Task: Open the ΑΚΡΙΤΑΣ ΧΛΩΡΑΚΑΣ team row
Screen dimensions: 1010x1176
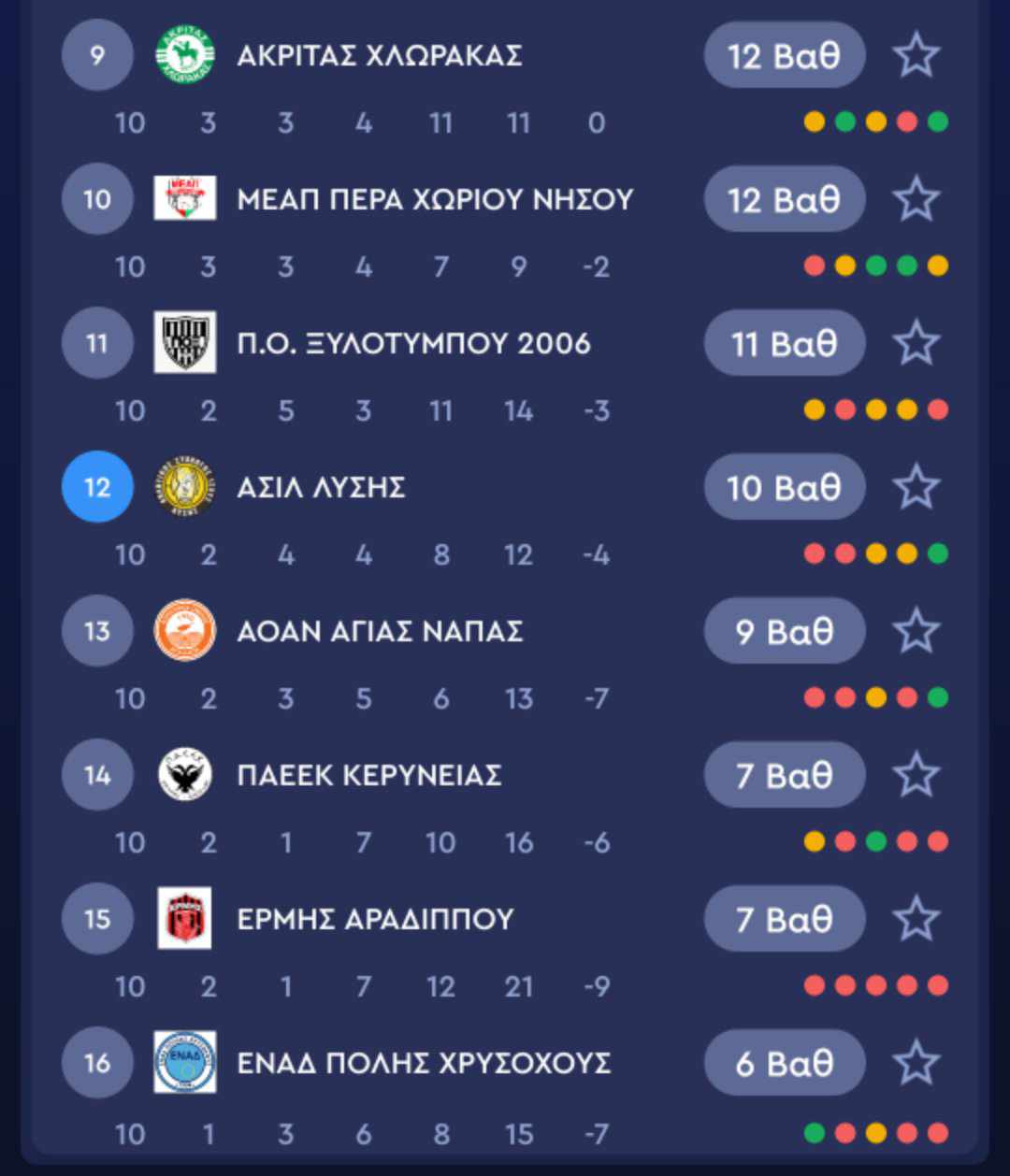Action: click(x=379, y=56)
